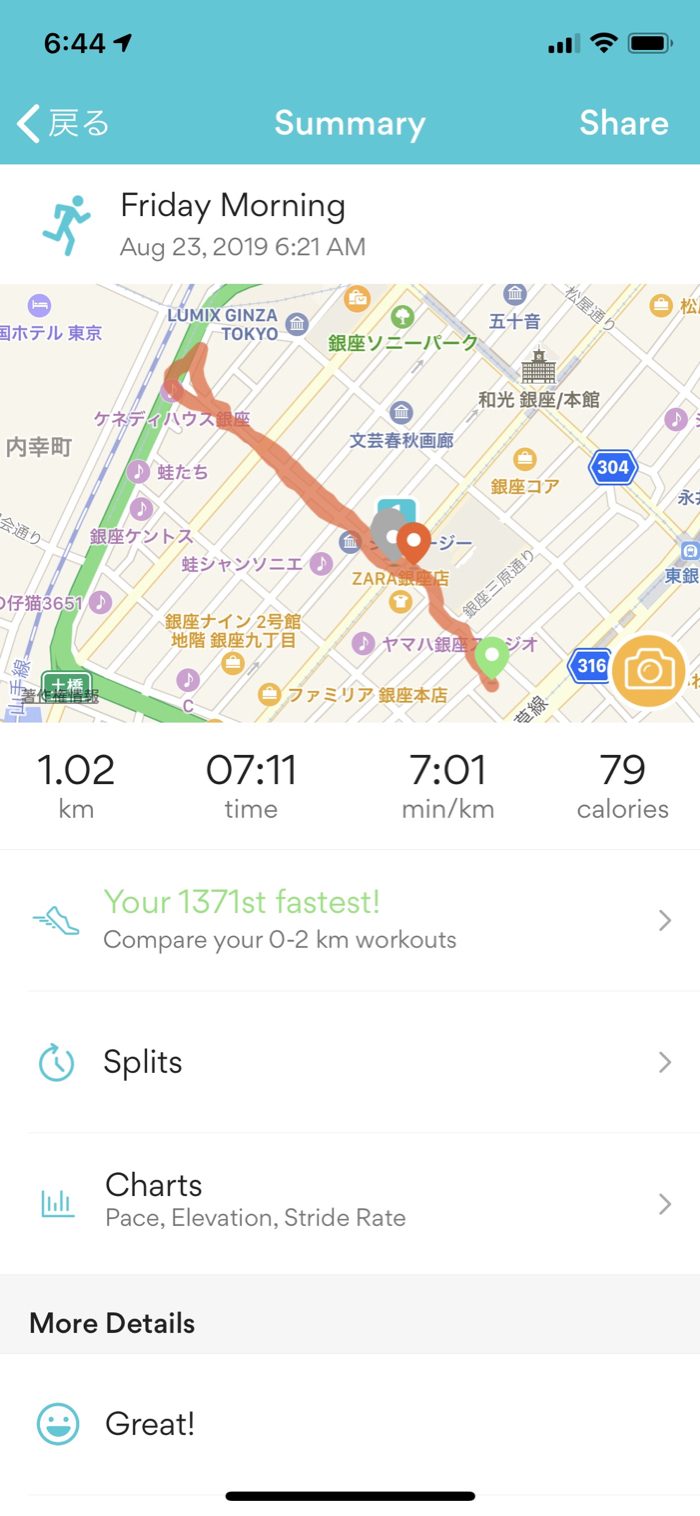The image size is (700, 1516).
Task: Share this workout summary
Action: pyautogui.click(x=623, y=124)
